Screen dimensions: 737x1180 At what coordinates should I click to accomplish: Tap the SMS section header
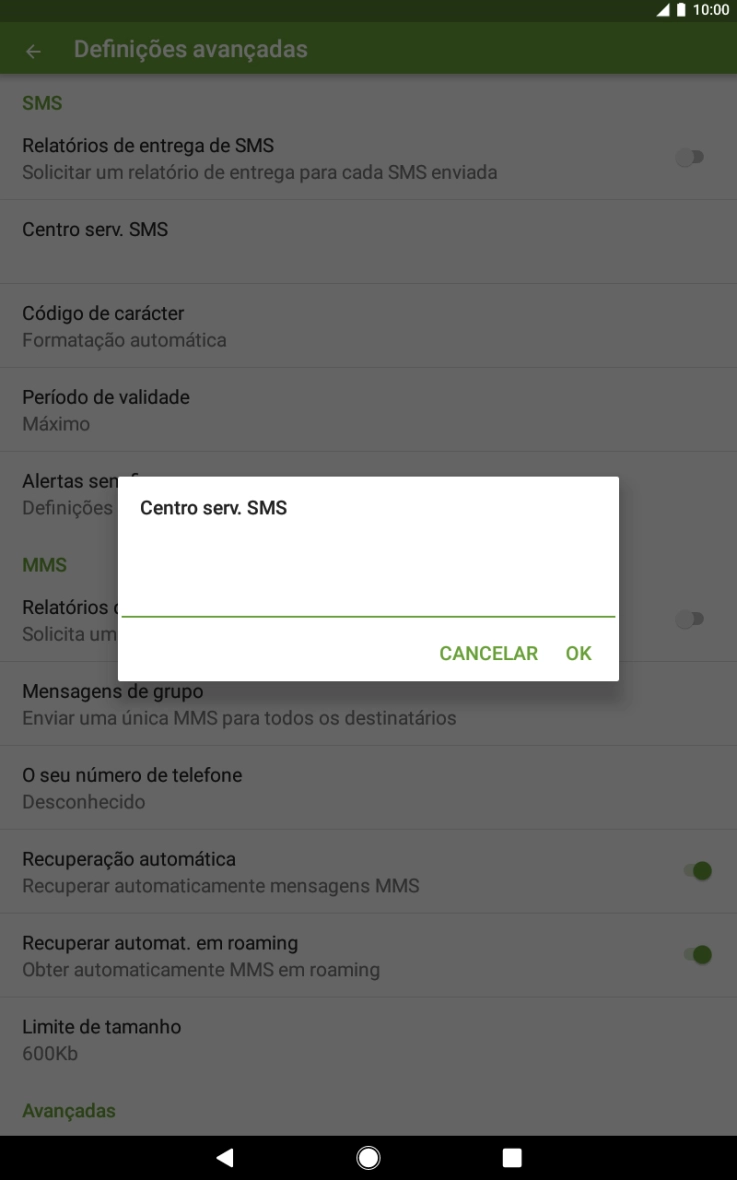tap(41, 102)
